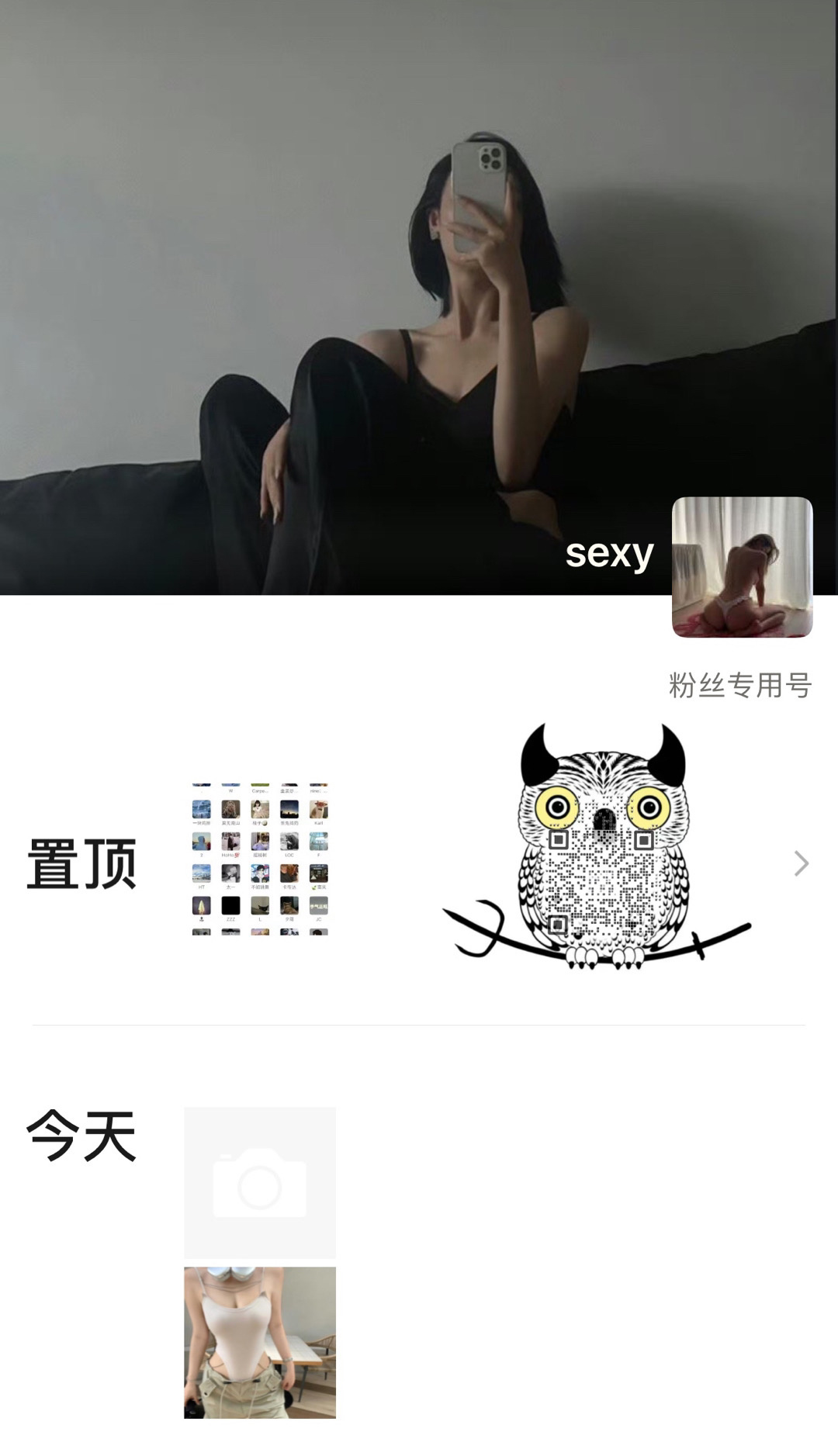838x1456 pixels.
Task: Expand pinned posts with the chevron arrow
Action: click(801, 863)
